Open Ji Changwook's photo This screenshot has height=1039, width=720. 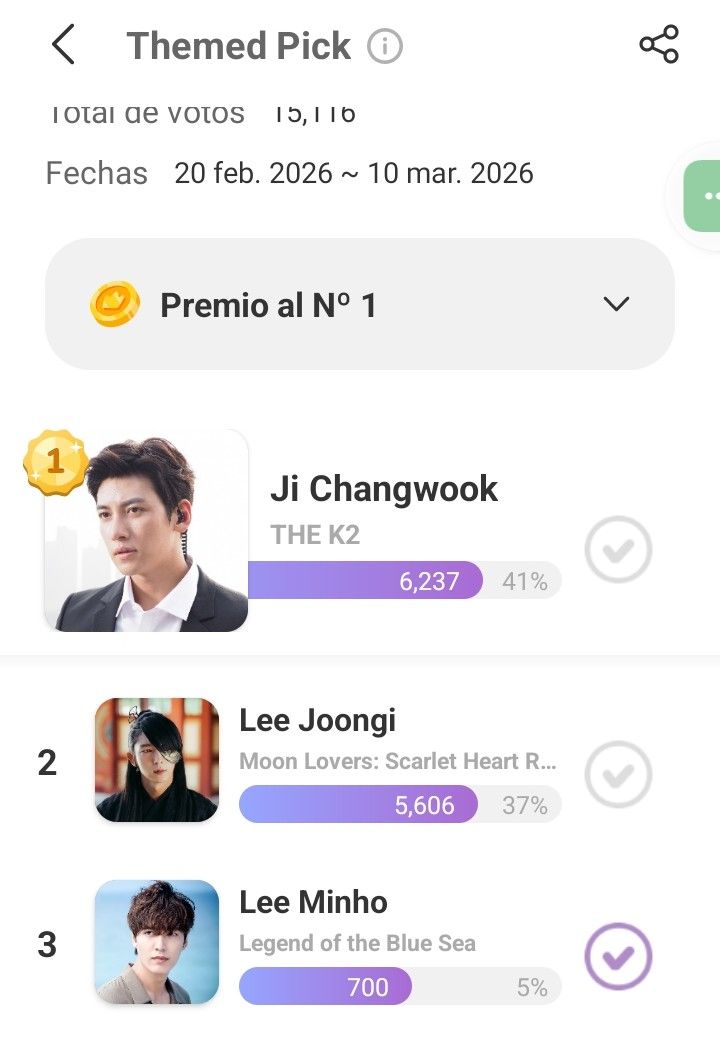(146, 531)
